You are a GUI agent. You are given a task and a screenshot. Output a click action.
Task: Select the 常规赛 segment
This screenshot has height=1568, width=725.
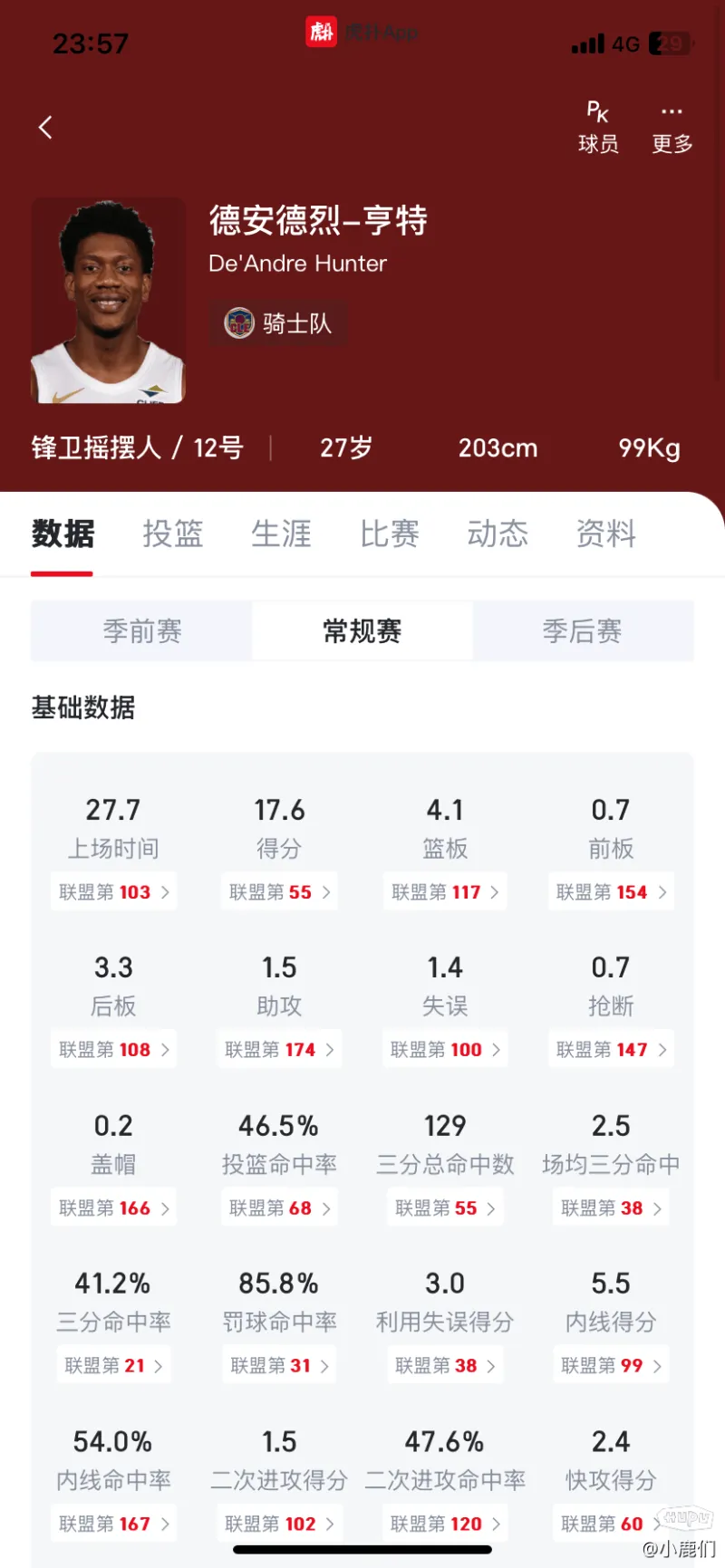point(362,631)
